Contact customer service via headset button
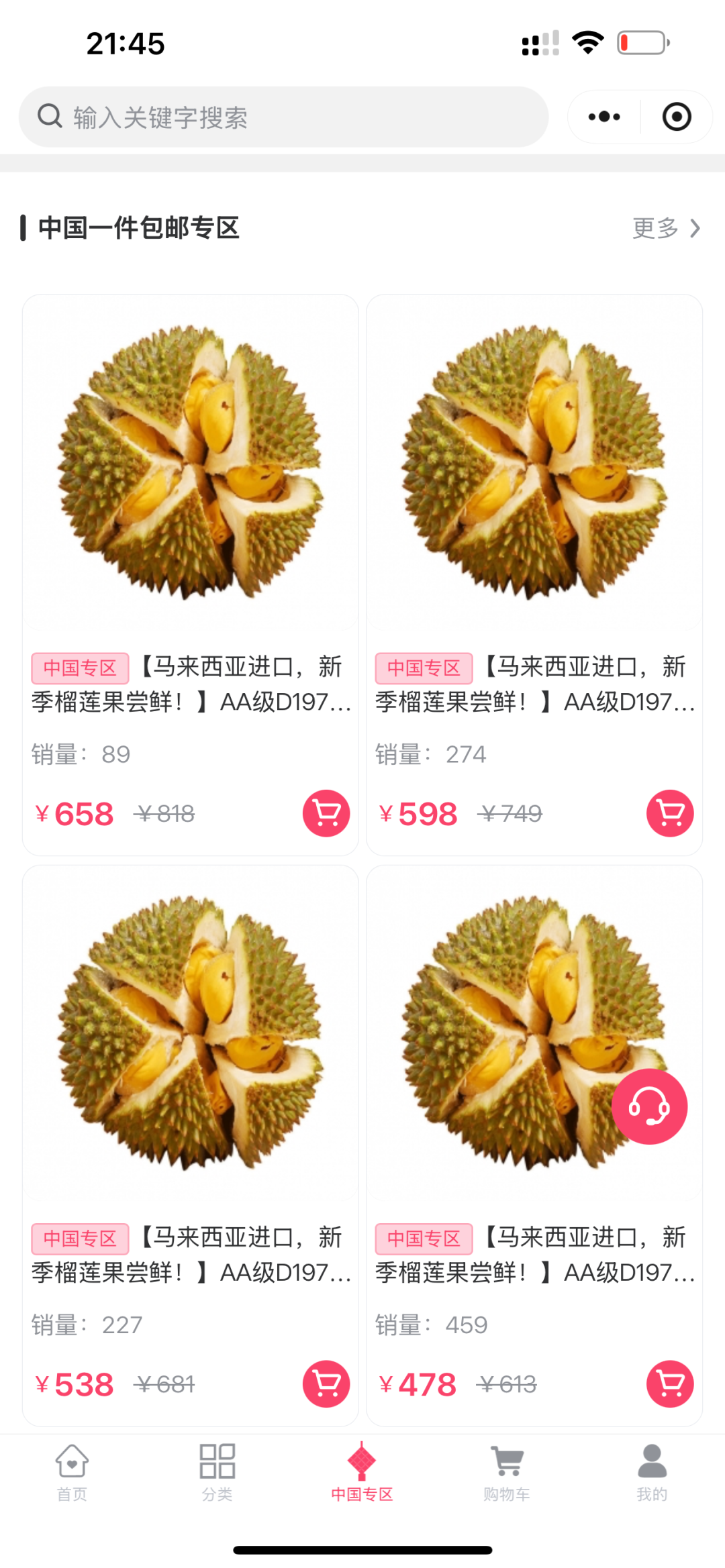 [649, 1106]
